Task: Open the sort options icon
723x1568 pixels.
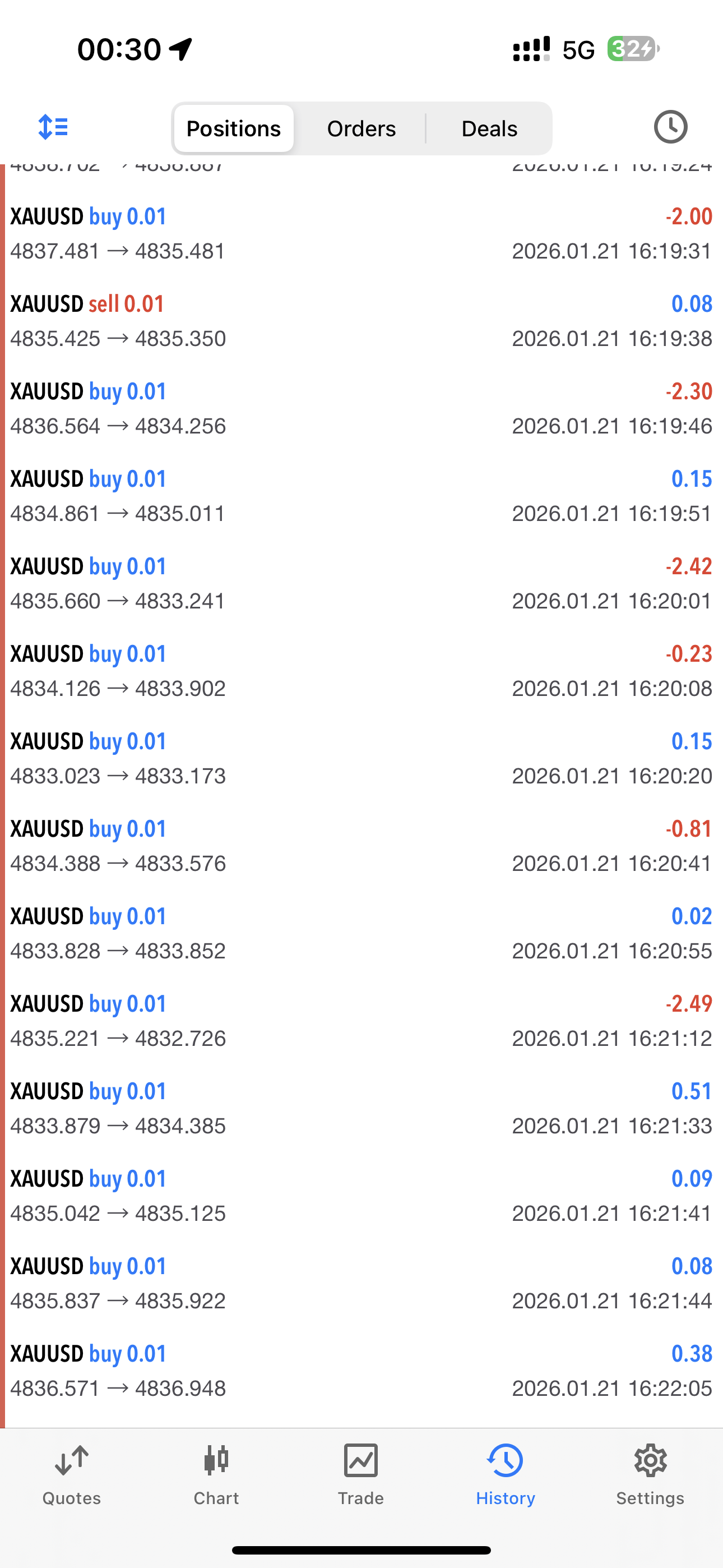Action: coord(53,127)
